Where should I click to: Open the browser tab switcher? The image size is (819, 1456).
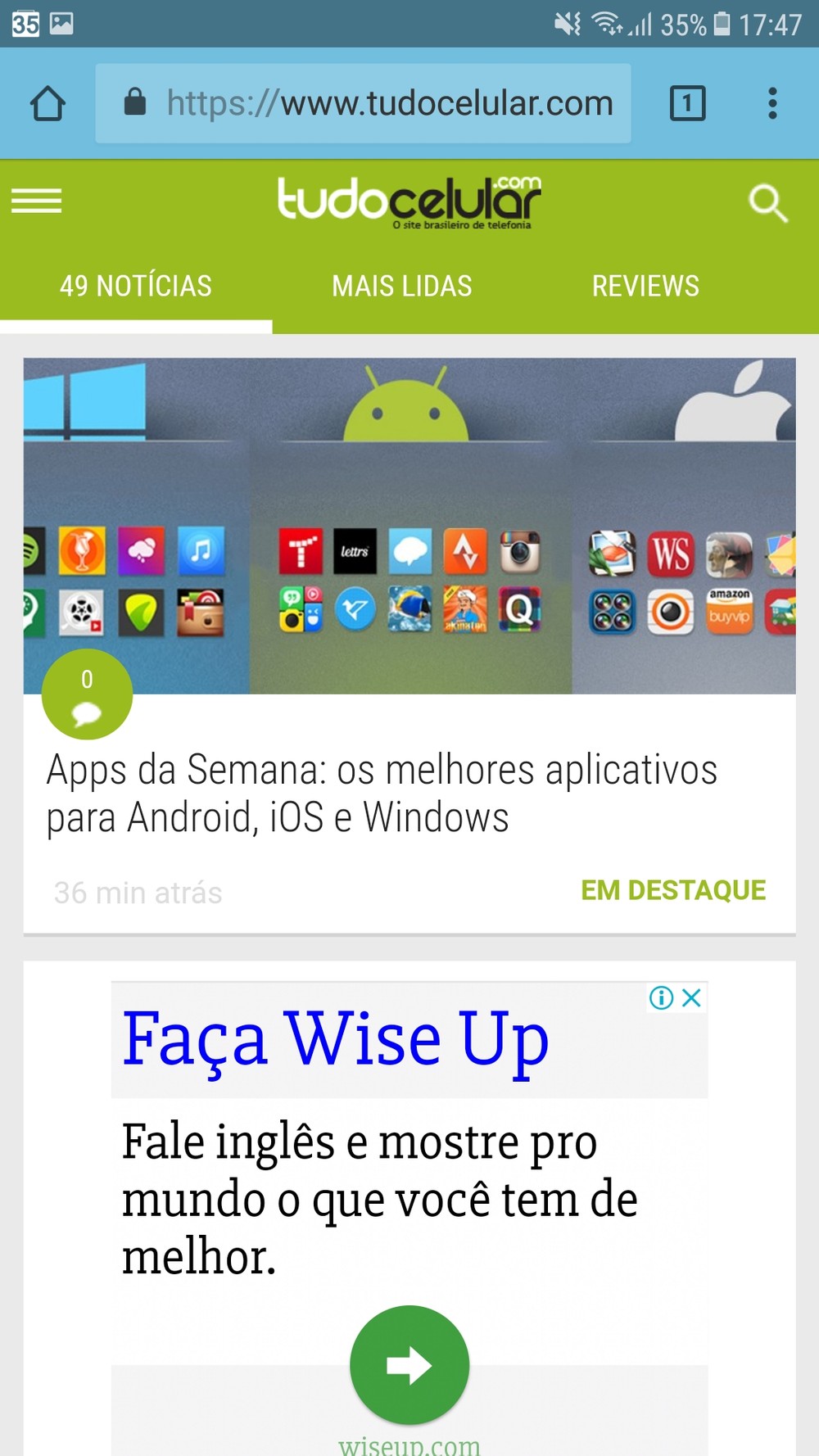(x=687, y=104)
